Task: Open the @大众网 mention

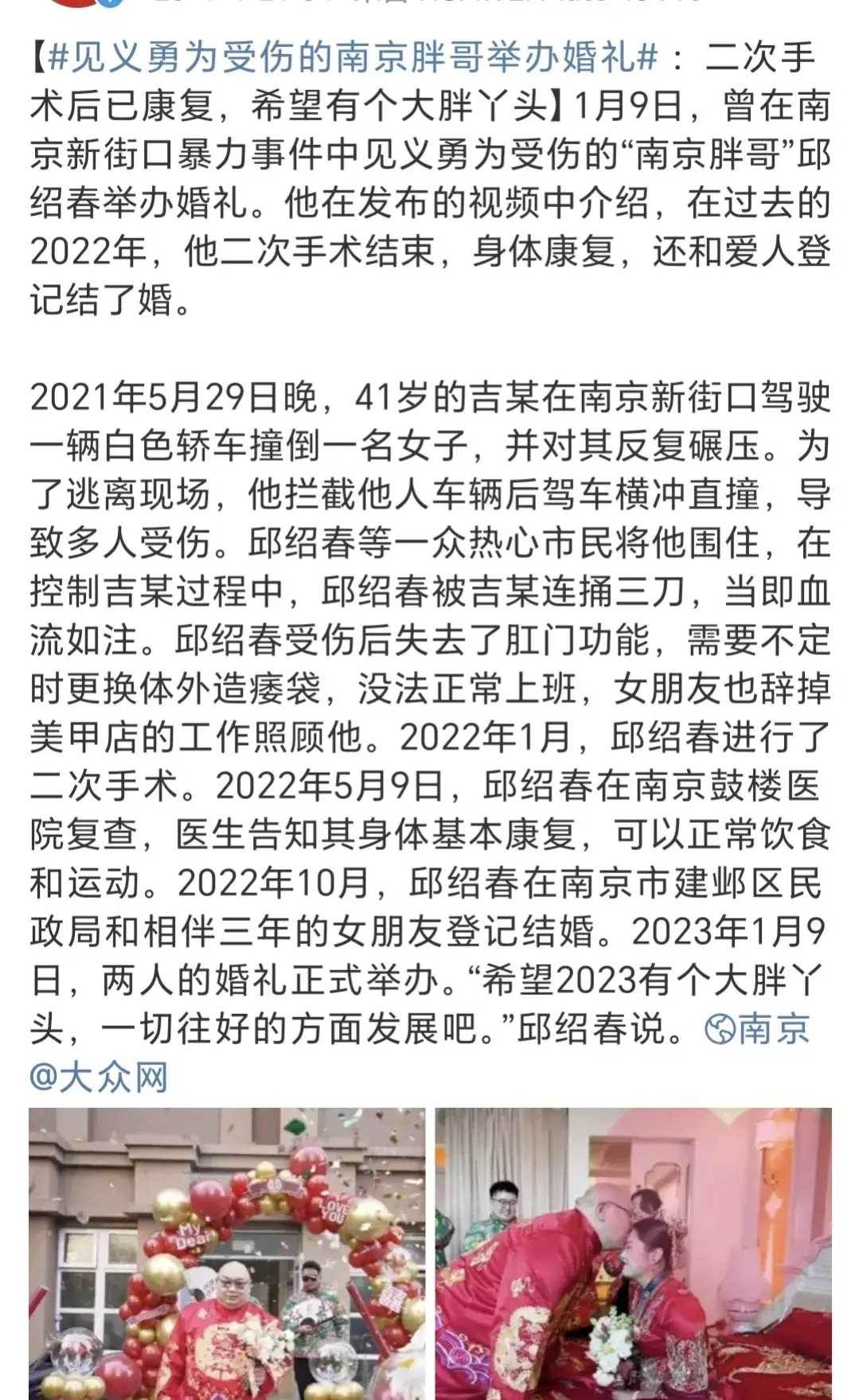Action: (x=99, y=1078)
